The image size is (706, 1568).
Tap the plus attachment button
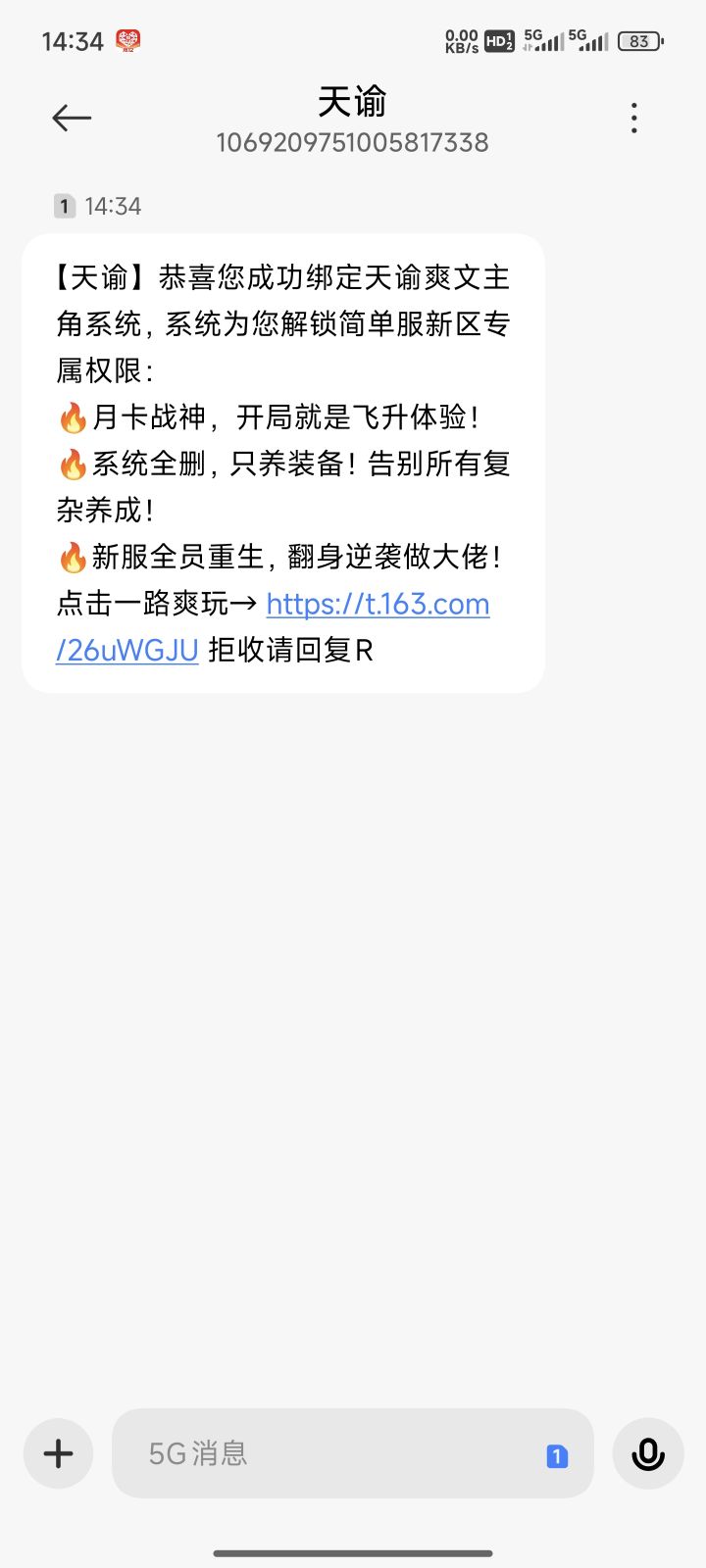coord(59,1453)
